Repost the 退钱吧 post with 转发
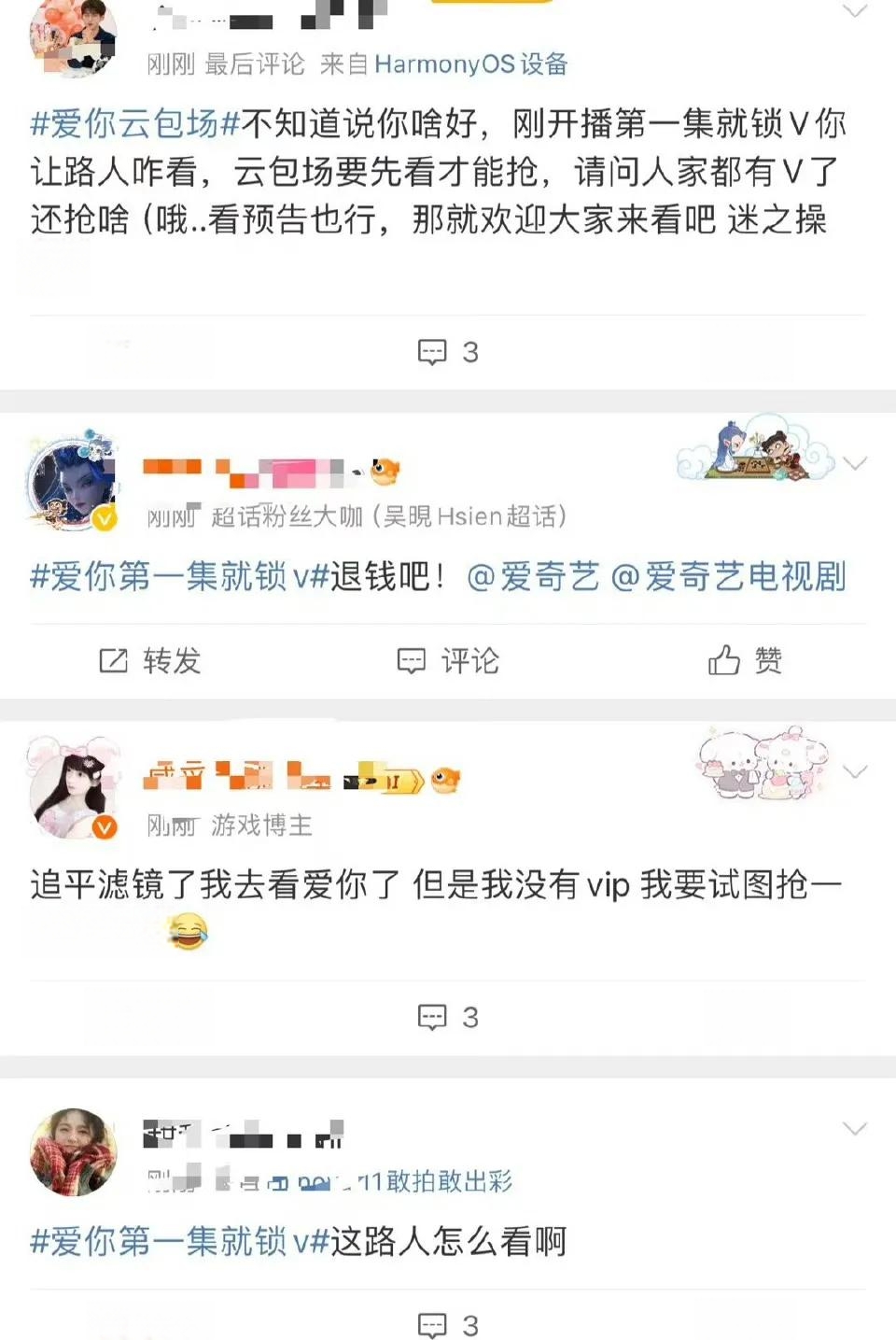The width and height of the screenshot is (896, 1340). click(150, 661)
